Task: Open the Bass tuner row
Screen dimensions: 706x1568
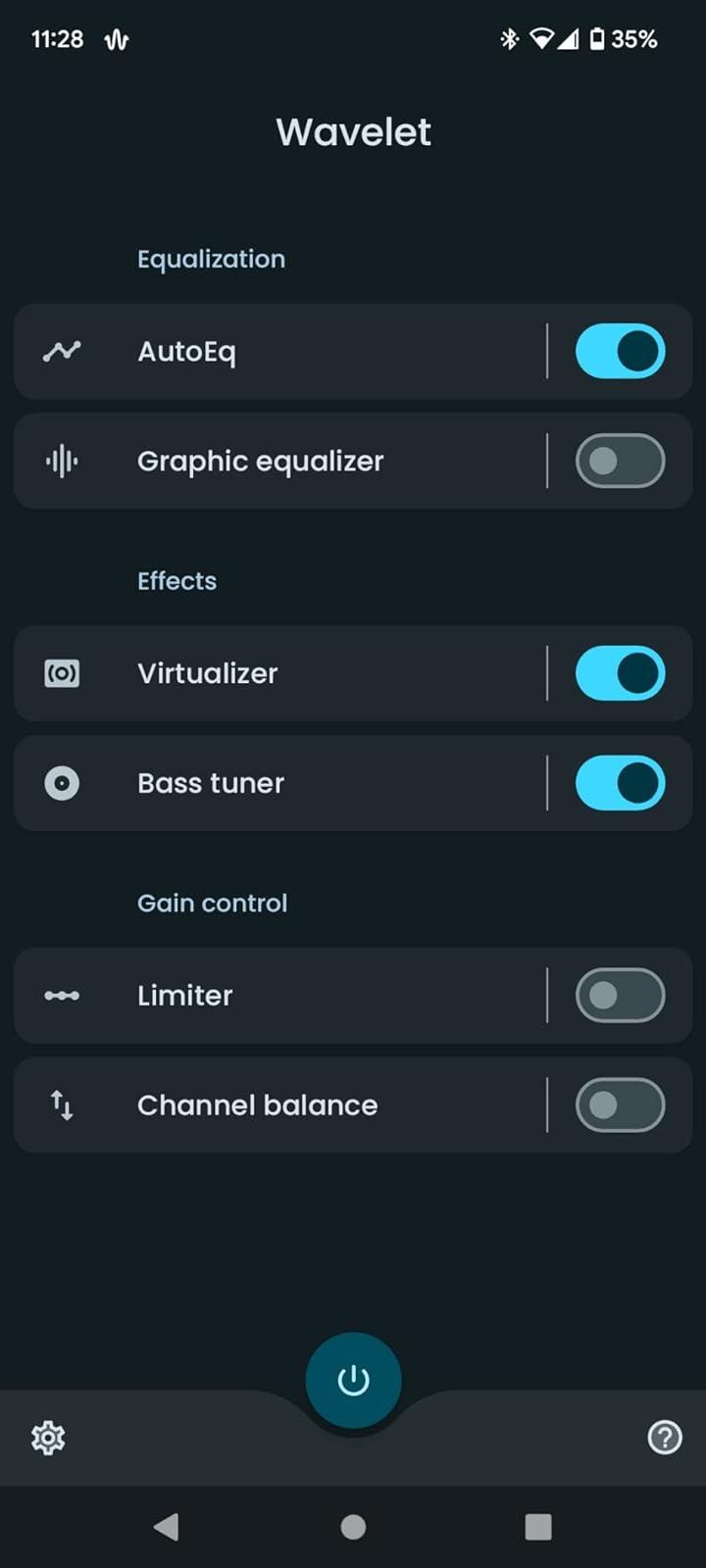Action: pos(279,783)
